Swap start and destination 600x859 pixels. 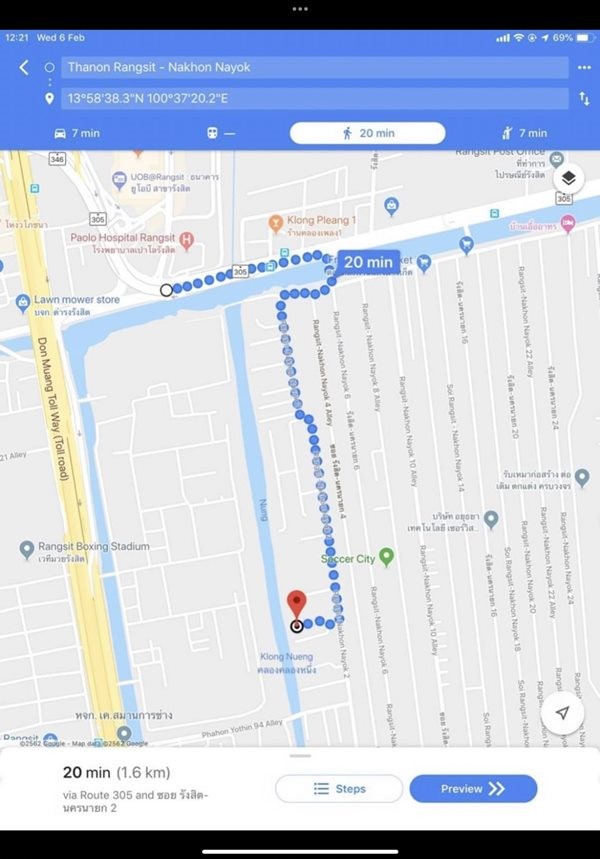coord(584,99)
